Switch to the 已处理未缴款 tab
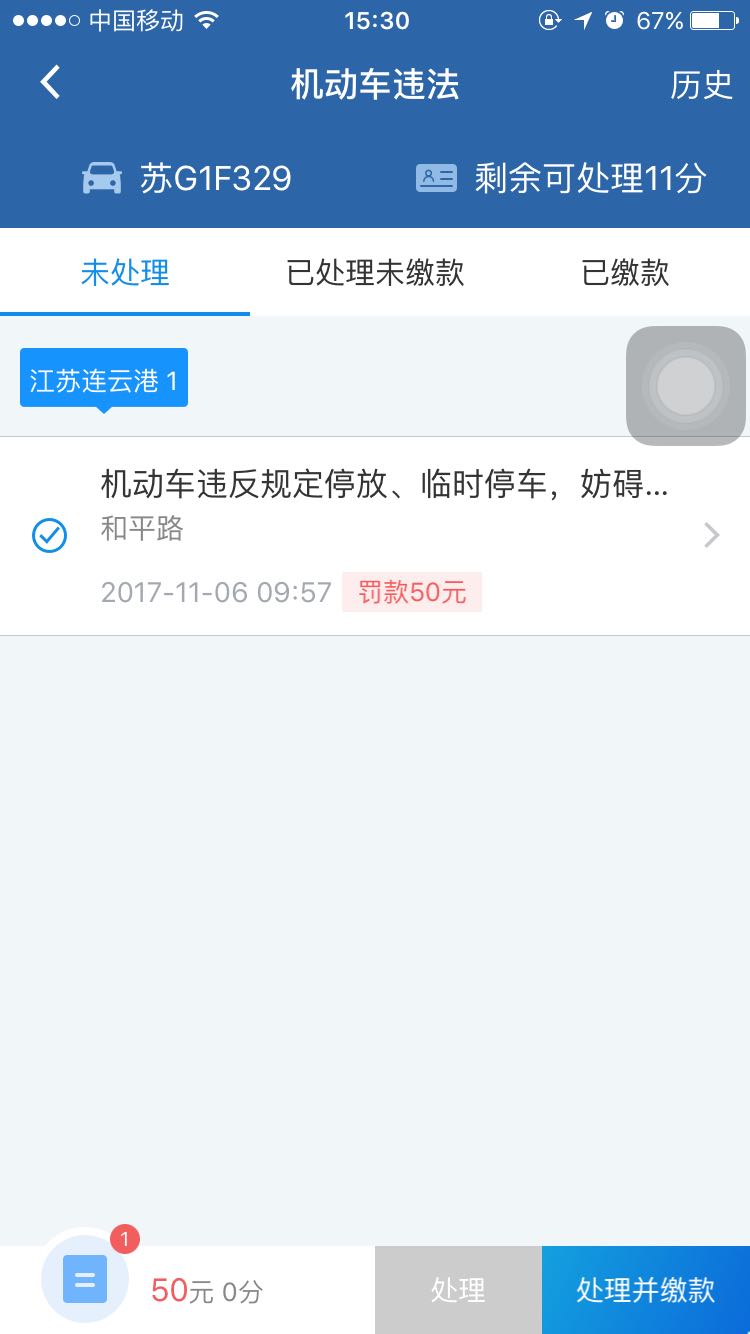The width and height of the screenshot is (750, 1334). point(375,273)
